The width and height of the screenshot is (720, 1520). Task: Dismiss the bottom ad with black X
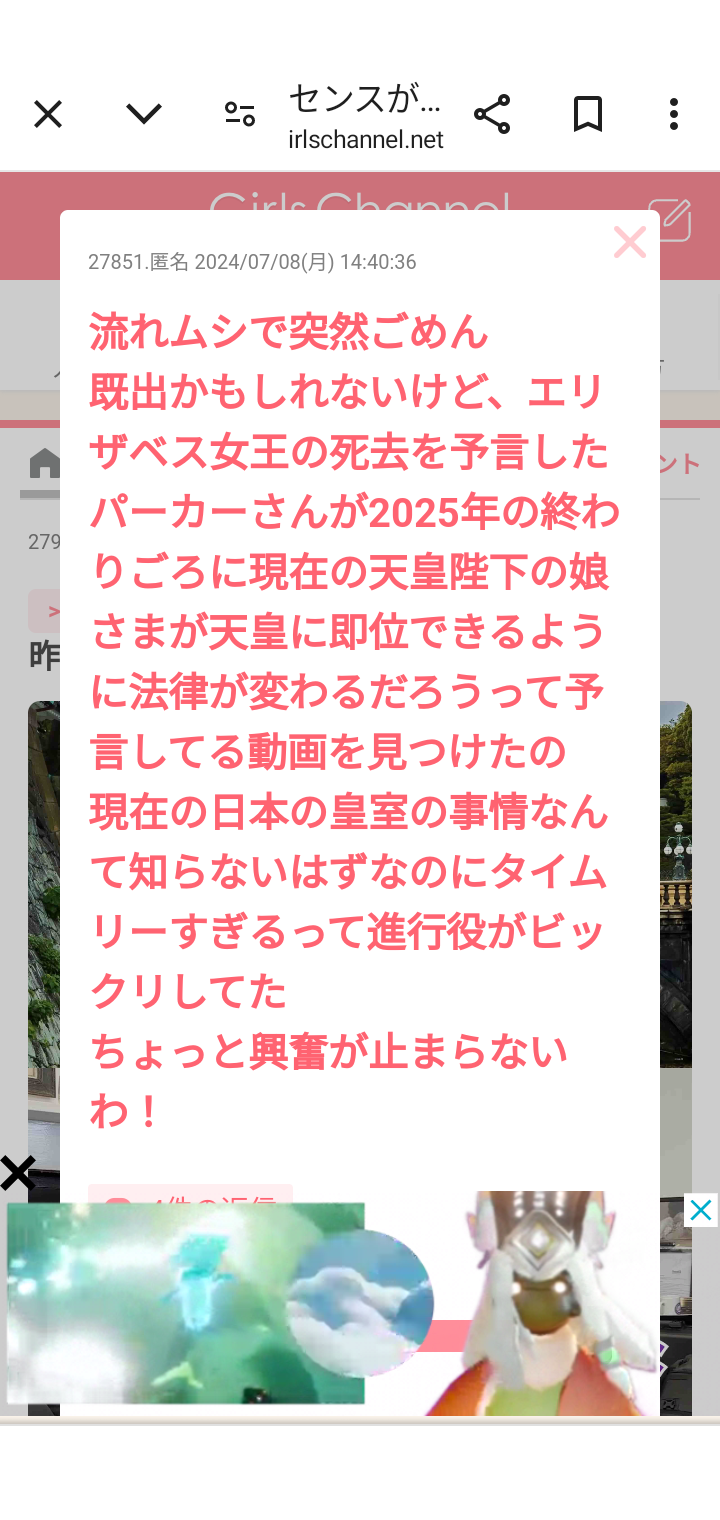[18, 1173]
